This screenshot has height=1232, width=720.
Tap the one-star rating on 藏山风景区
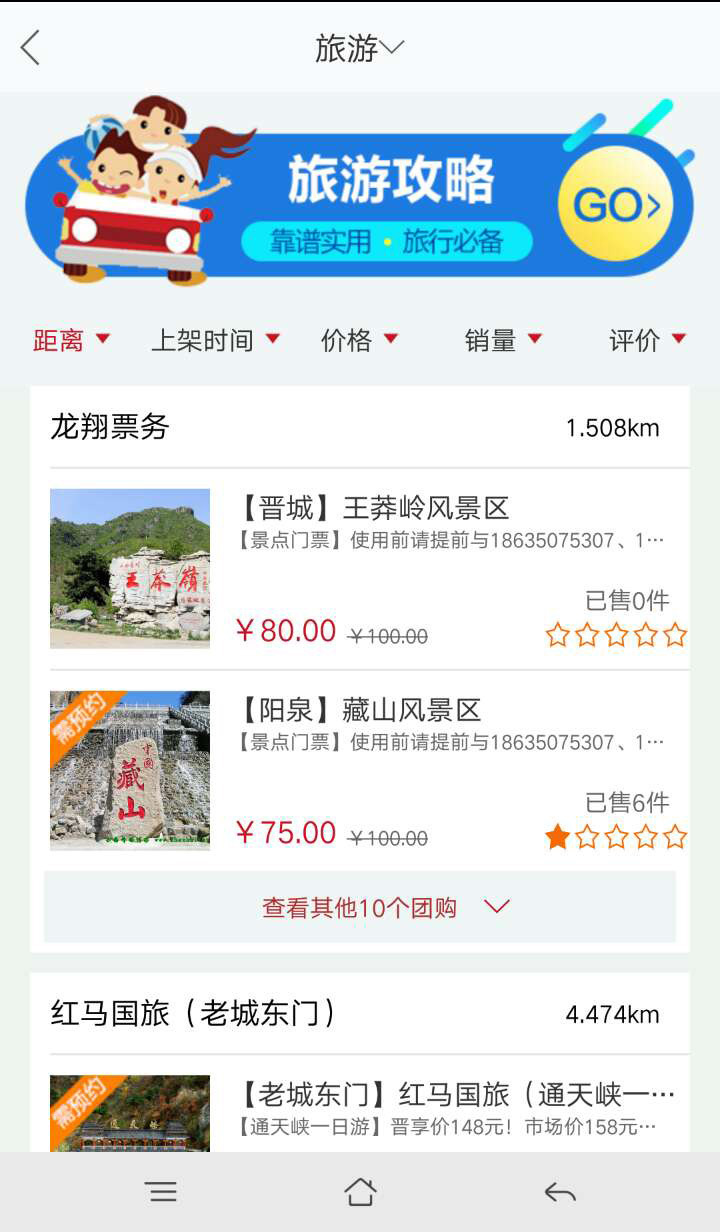pyautogui.click(x=557, y=837)
